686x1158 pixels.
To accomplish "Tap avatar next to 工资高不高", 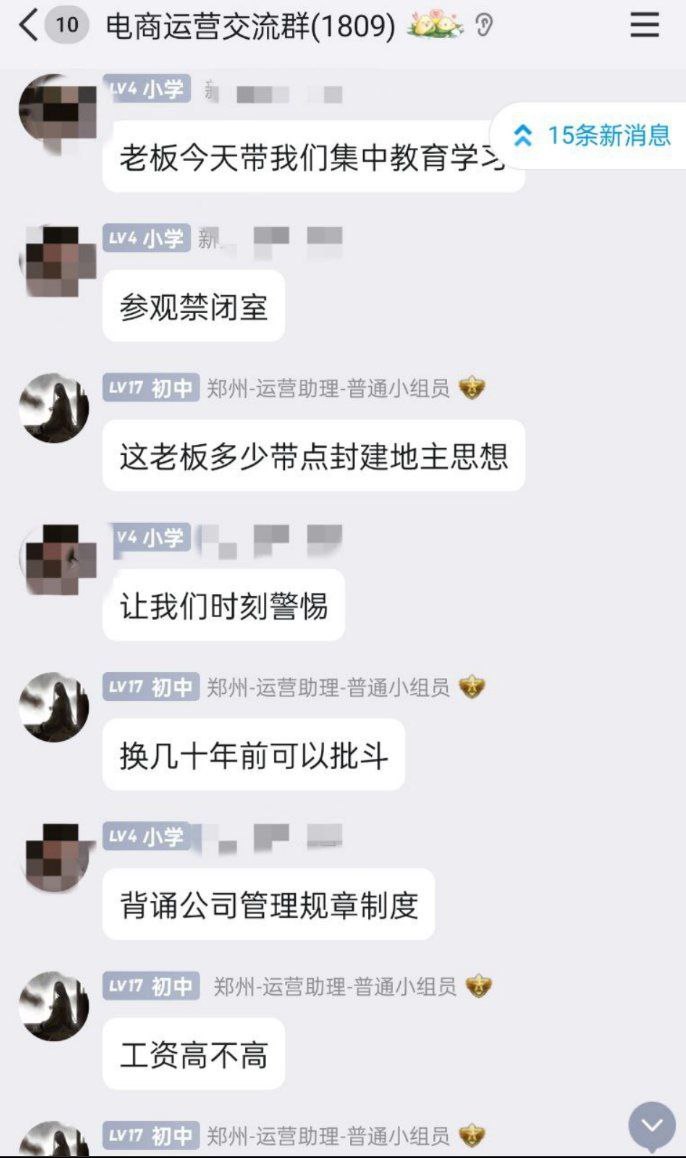I will tap(54, 1006).
